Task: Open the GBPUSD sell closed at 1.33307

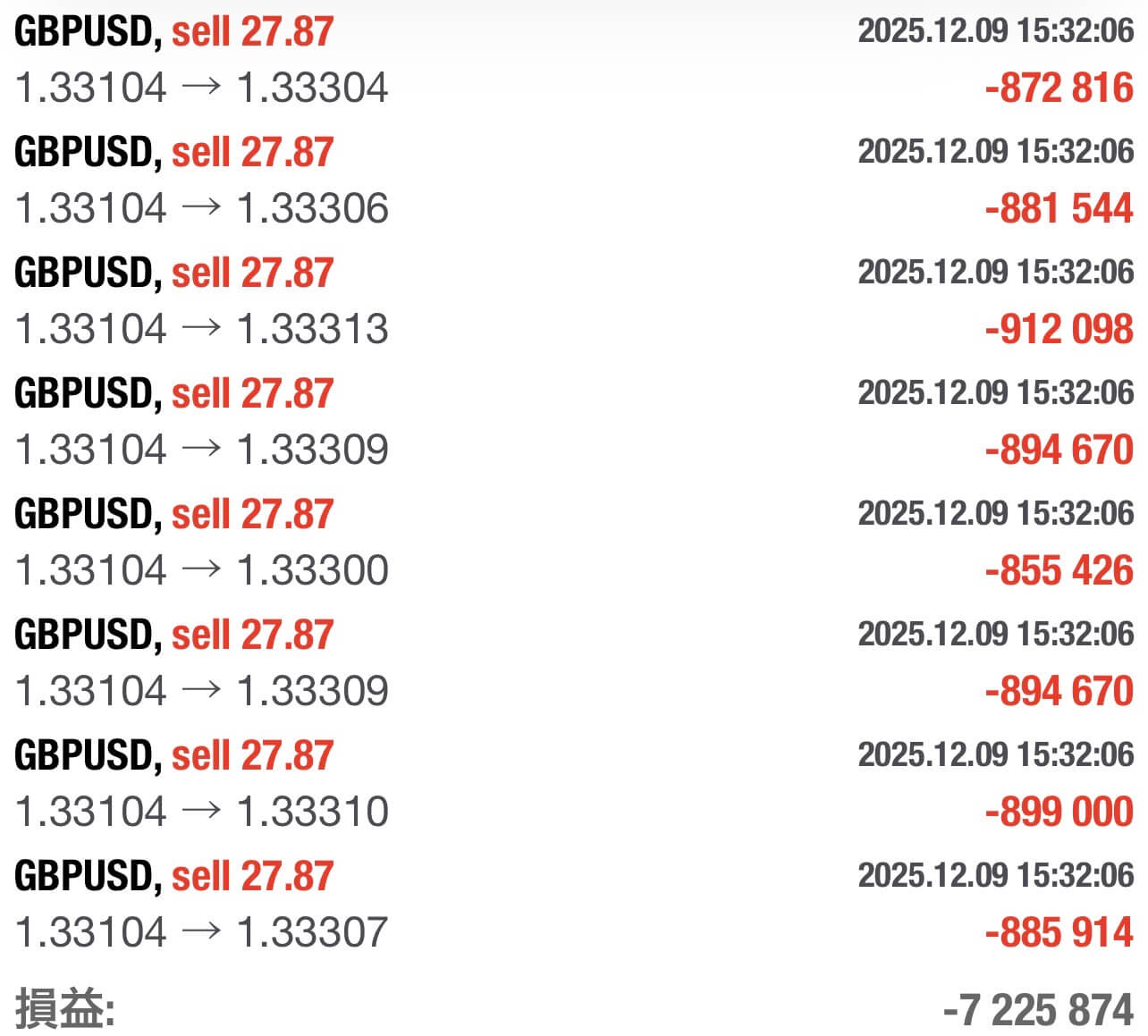Action: point(572,905)
